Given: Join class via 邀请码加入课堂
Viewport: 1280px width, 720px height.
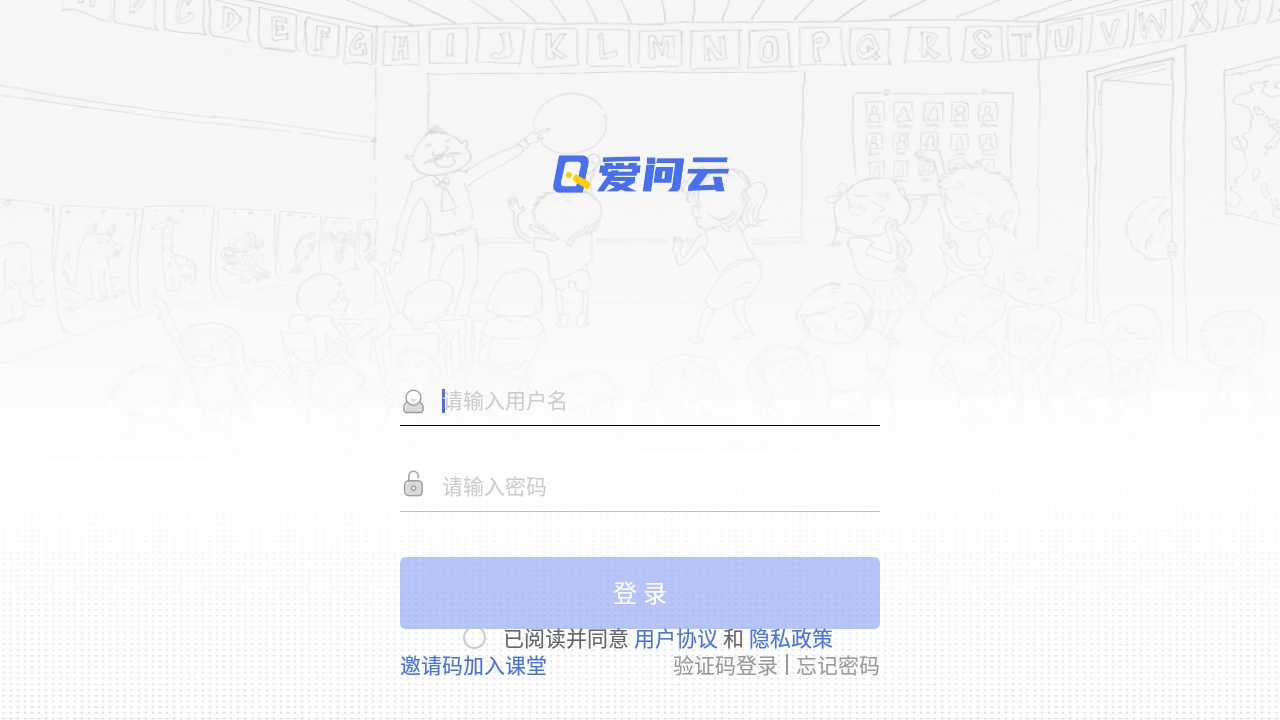Looking at the screenshot, I should point(473,666).
